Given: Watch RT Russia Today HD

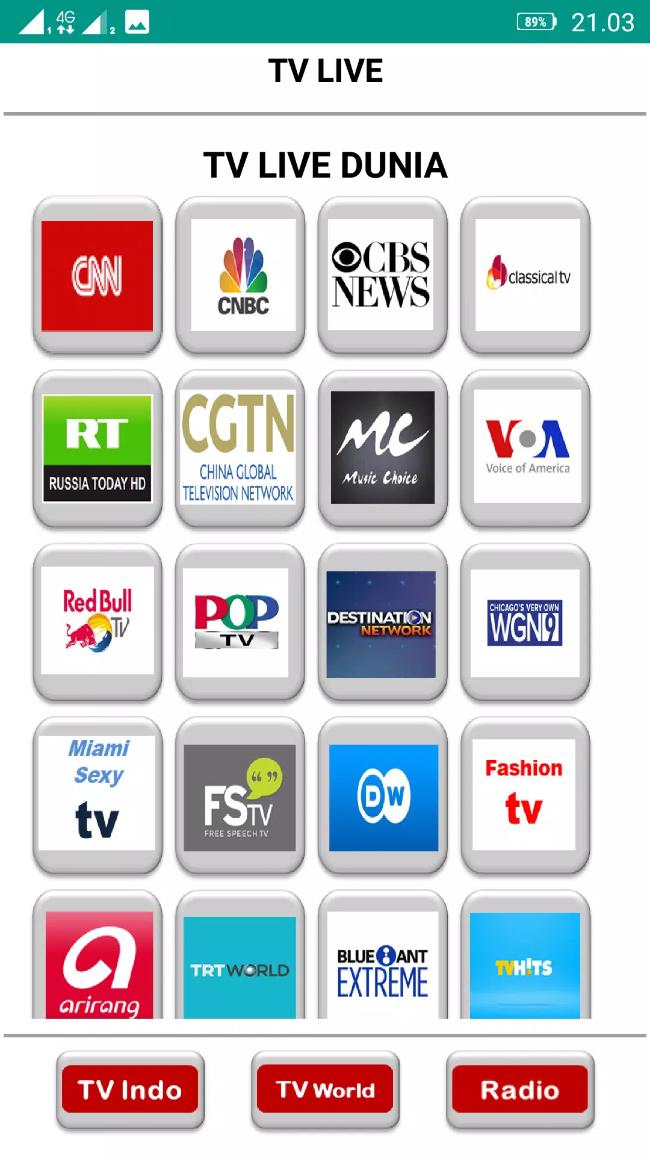Looking at the screenshot, I should (97, 449).
